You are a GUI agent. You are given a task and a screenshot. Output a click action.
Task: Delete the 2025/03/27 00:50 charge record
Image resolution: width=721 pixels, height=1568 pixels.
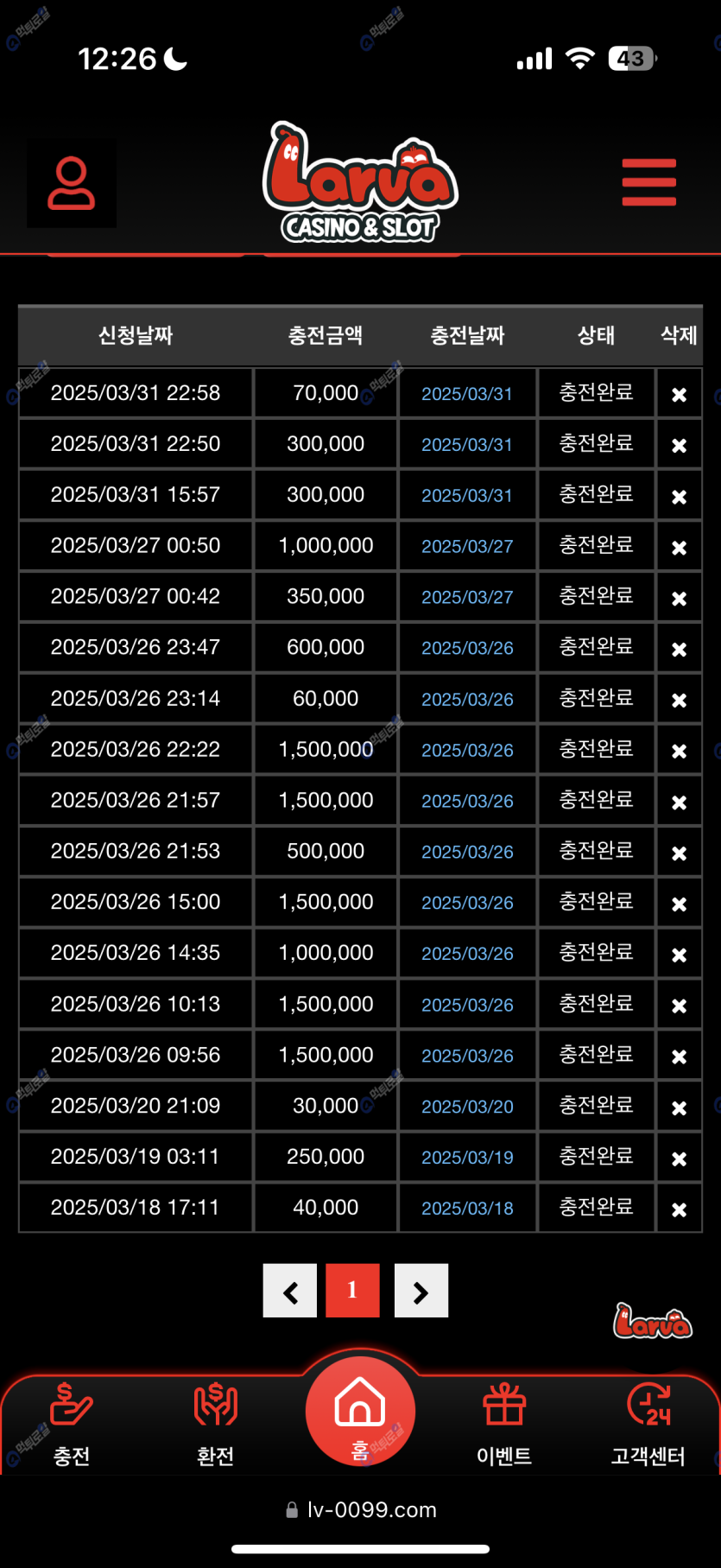click(x=679, y=548)
